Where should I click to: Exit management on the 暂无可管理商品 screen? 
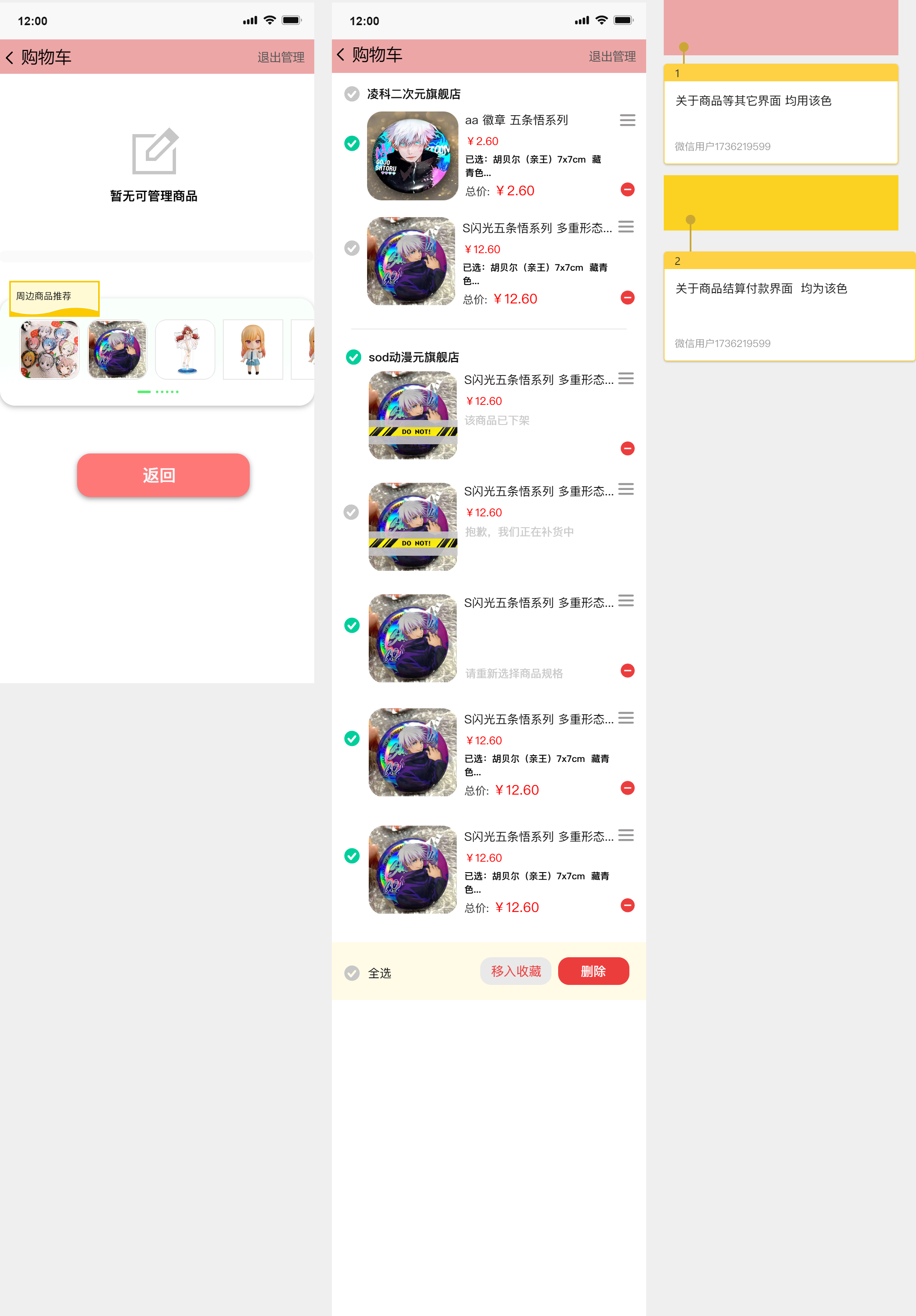coord(281,57)
